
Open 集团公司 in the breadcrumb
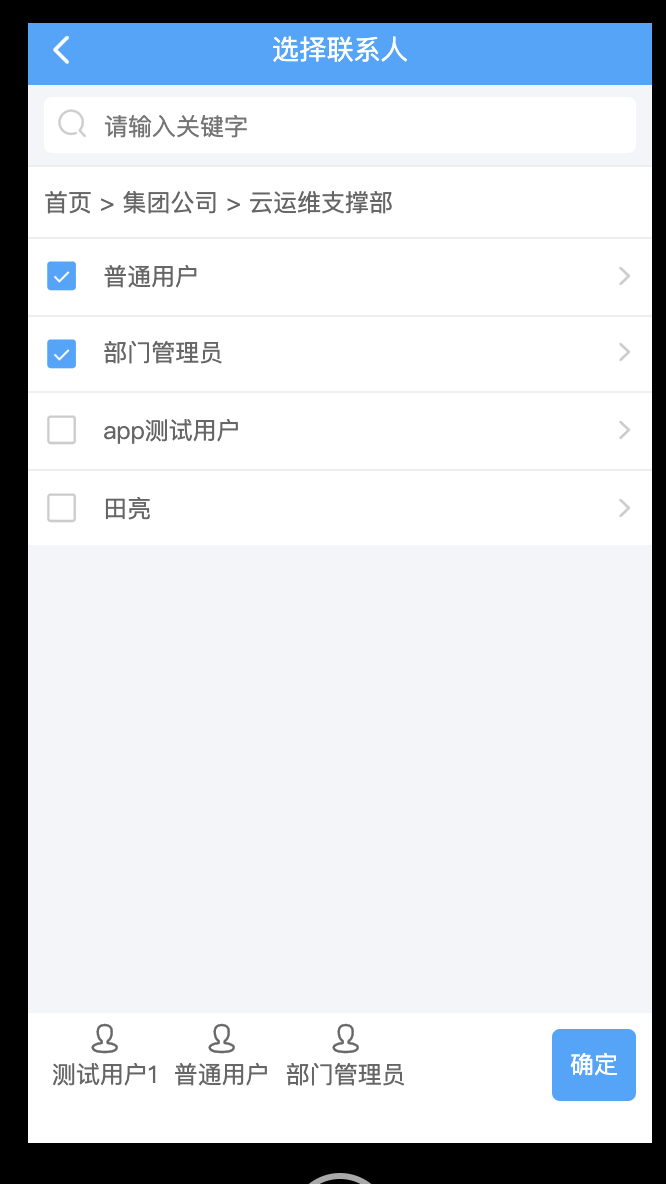pyautogui.click(x=170, y=203)
